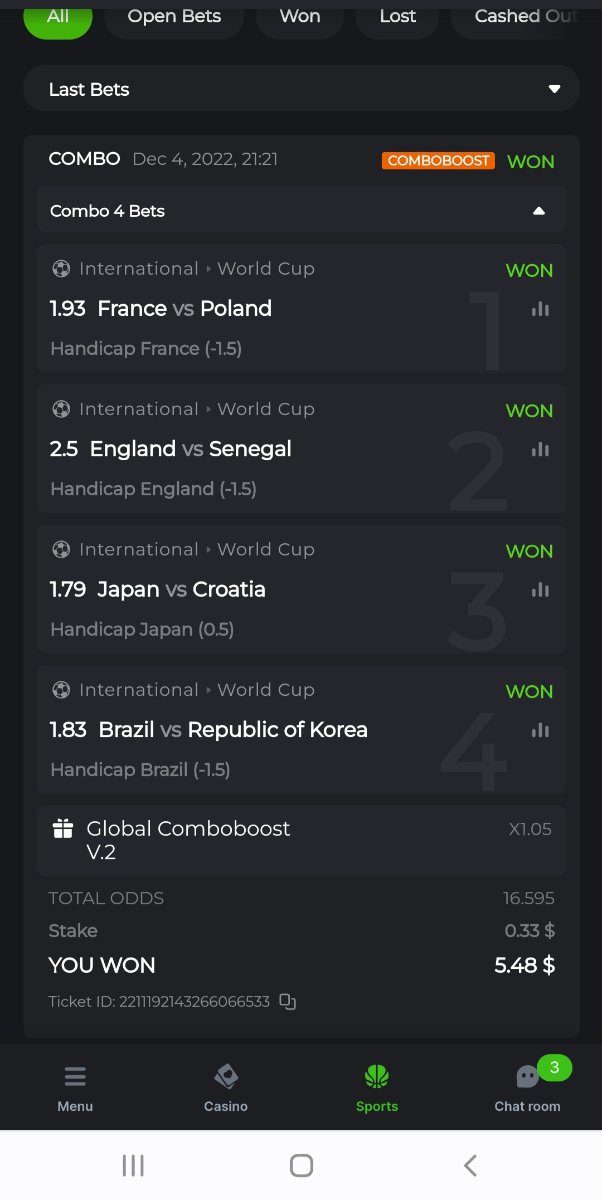
Task: Go to the device home screen
Action: coord(301,1165)
